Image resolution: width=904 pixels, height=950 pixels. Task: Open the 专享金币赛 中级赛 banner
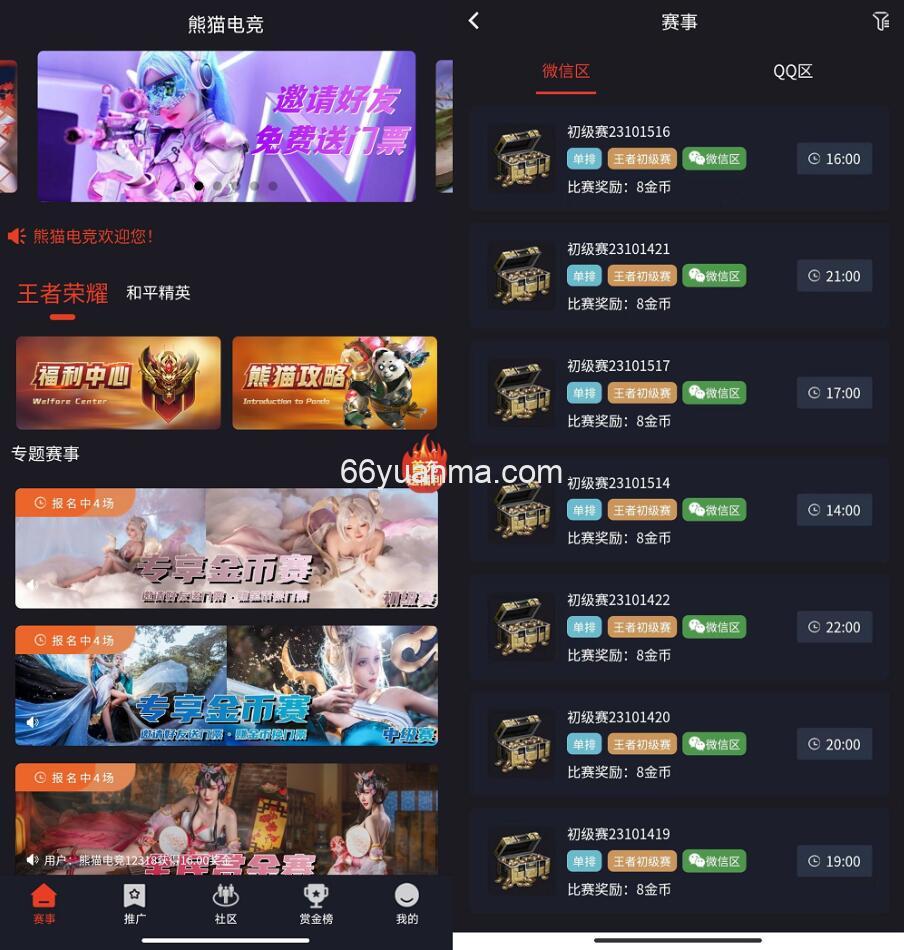tap(226, 686)
